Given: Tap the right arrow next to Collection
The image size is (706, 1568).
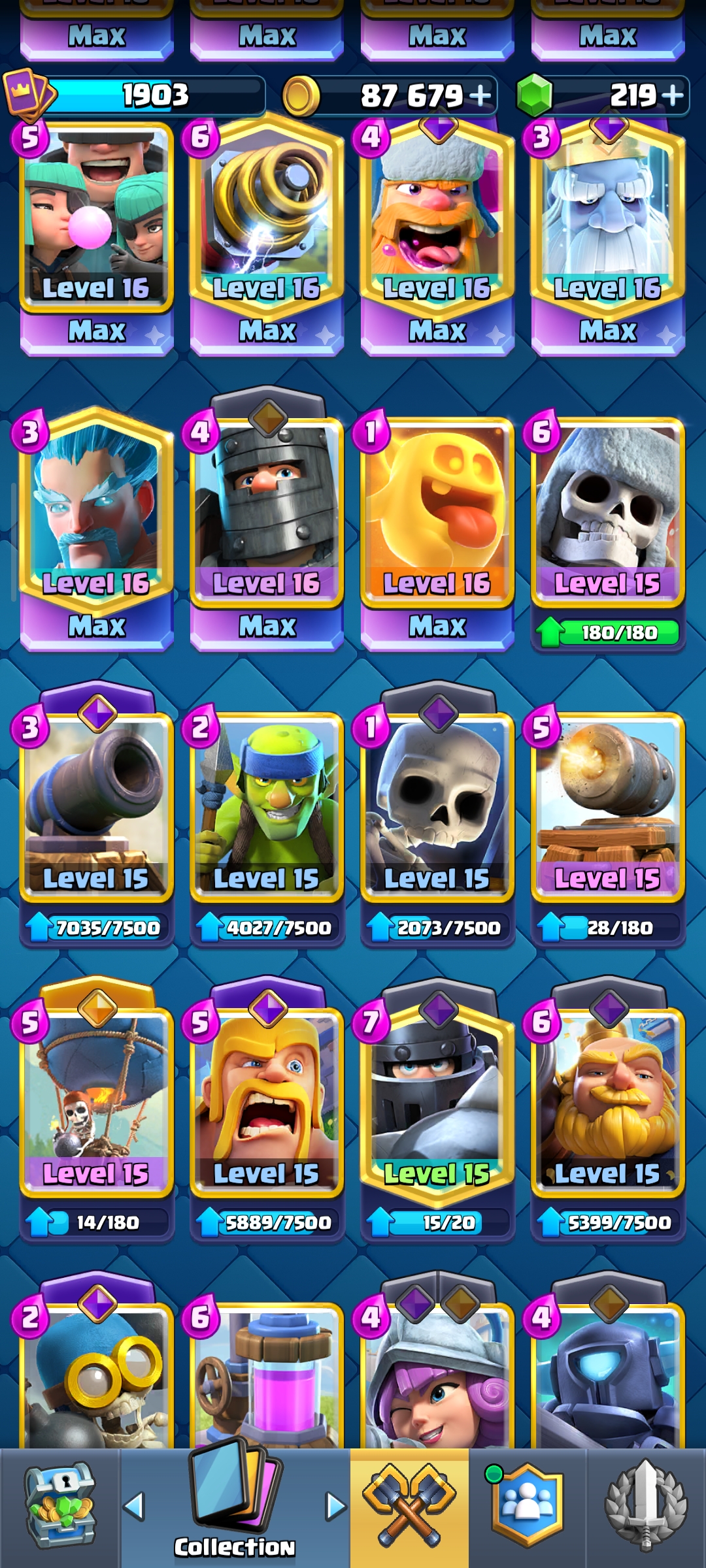Looking at the screenshot, I should pos(335,1507).
